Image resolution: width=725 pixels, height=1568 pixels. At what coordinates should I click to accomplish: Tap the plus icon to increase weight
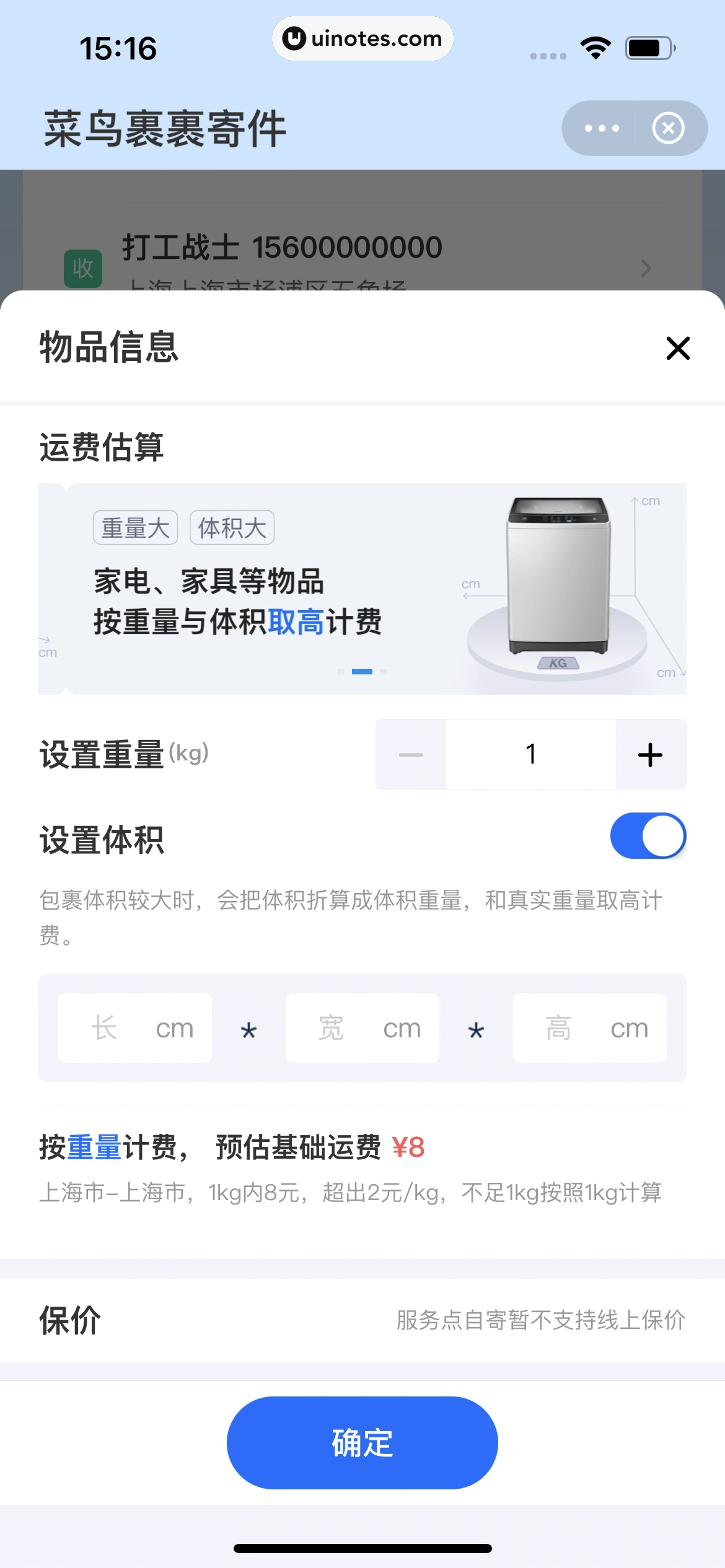coord(649,754)
